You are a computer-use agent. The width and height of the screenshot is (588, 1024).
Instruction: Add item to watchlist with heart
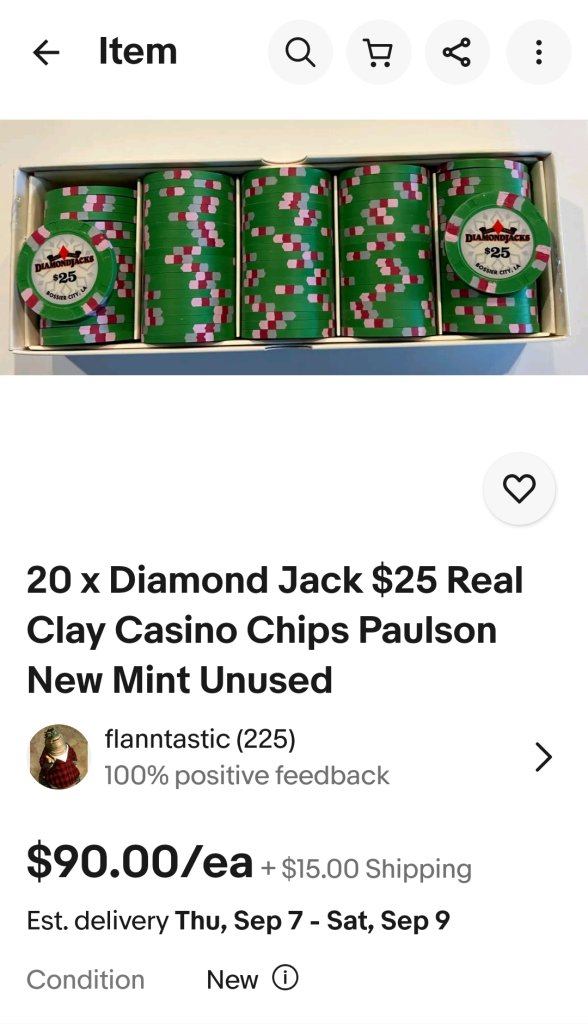point(519,488)
